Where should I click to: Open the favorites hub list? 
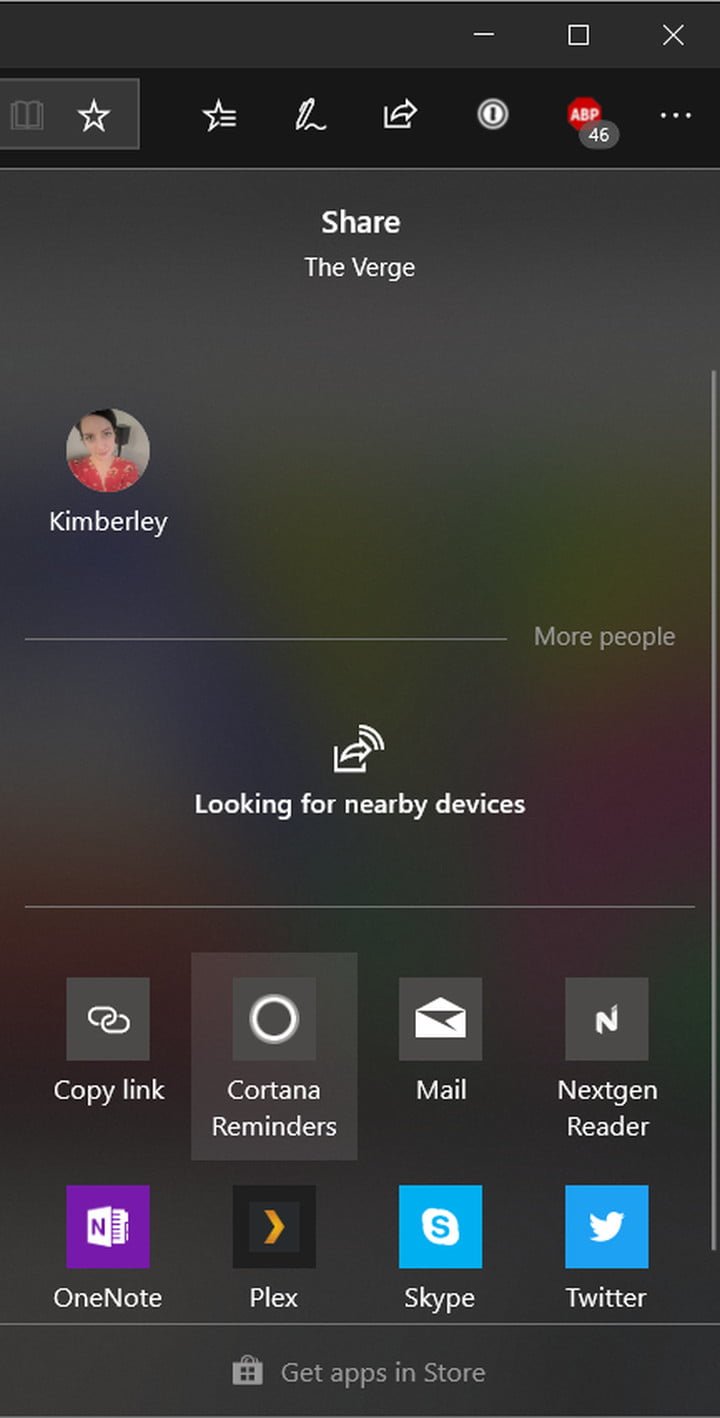coord(219,116)
